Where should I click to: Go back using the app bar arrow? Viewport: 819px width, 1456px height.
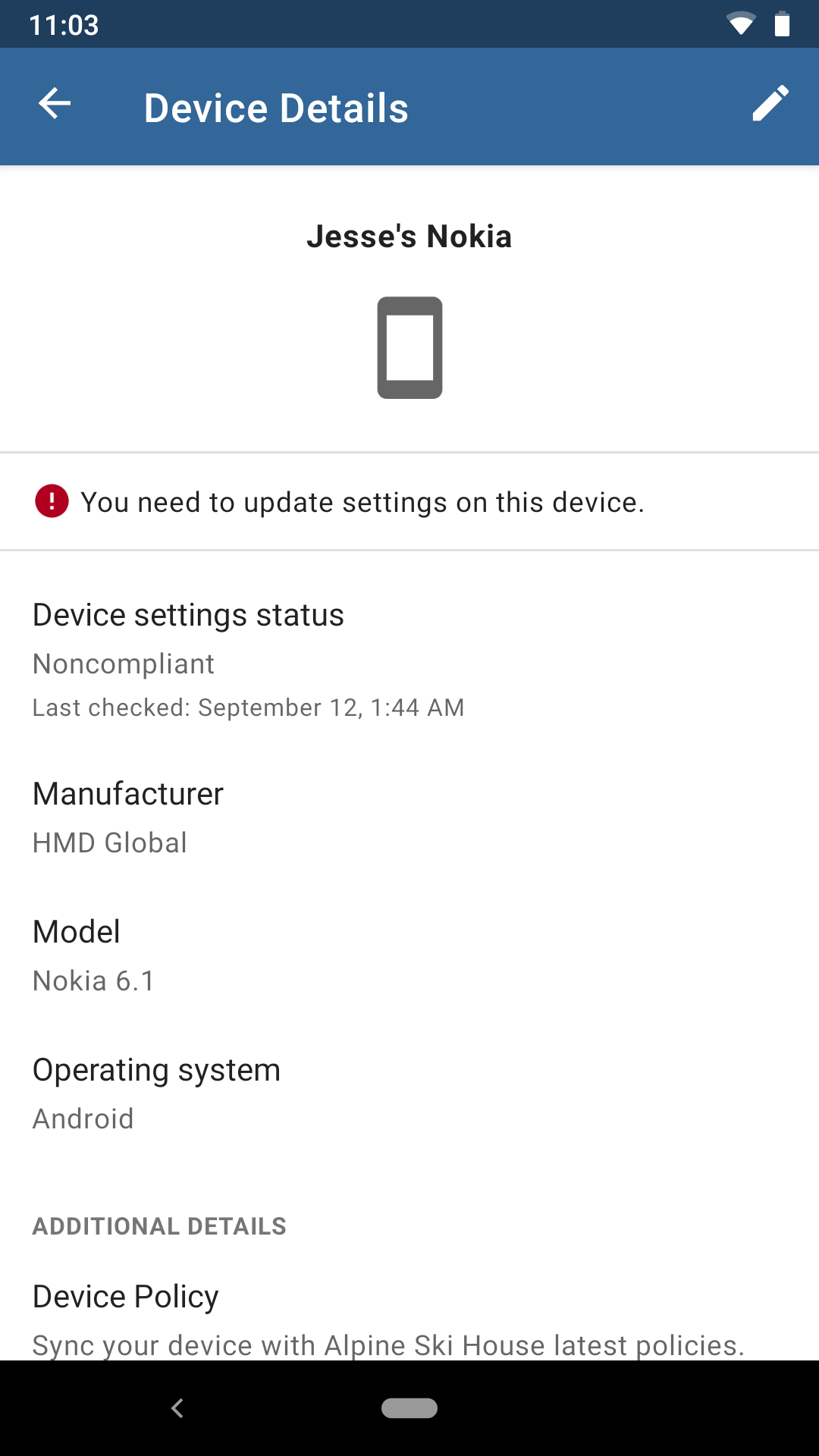pos(55,104)
